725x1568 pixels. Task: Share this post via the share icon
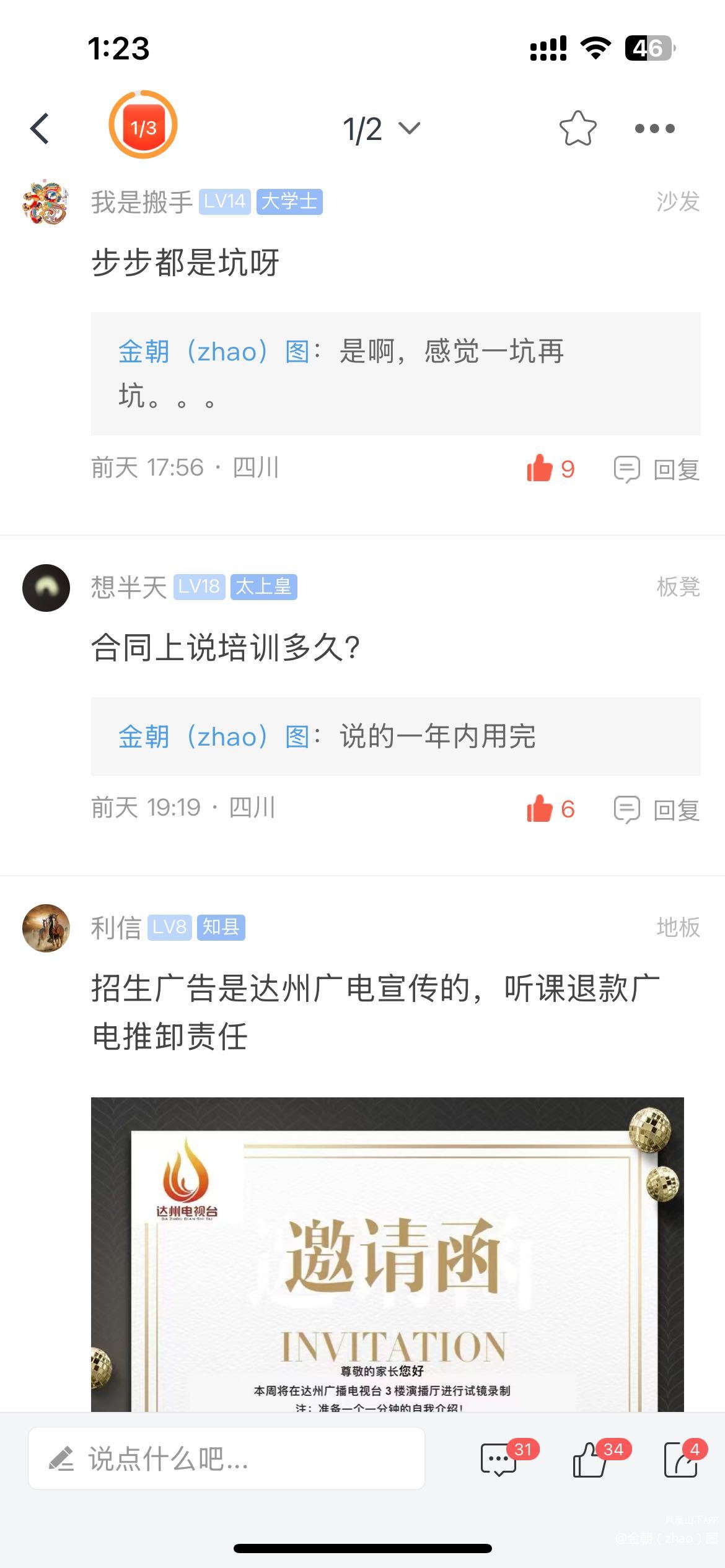pyautogui.click(x=680, y=1460)
